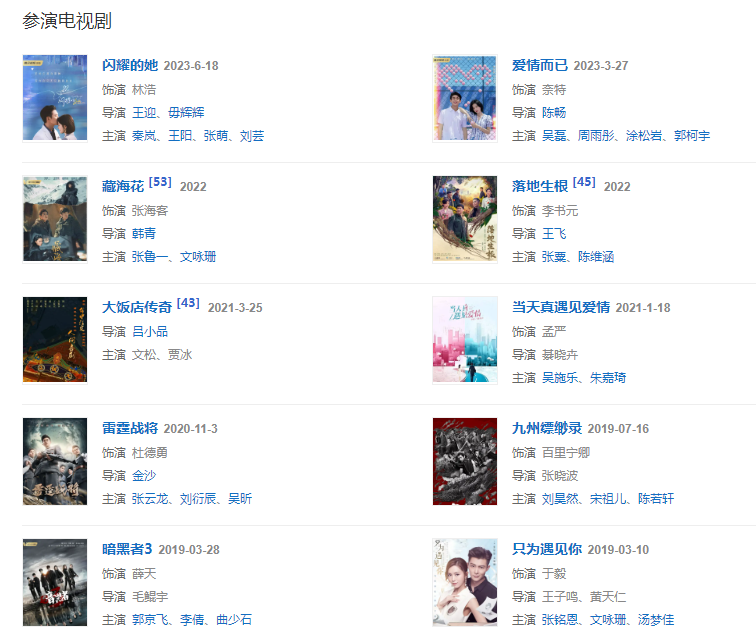View director 毛鲲宇's page
Screen dimensions: 756x642
click(150, 597)
